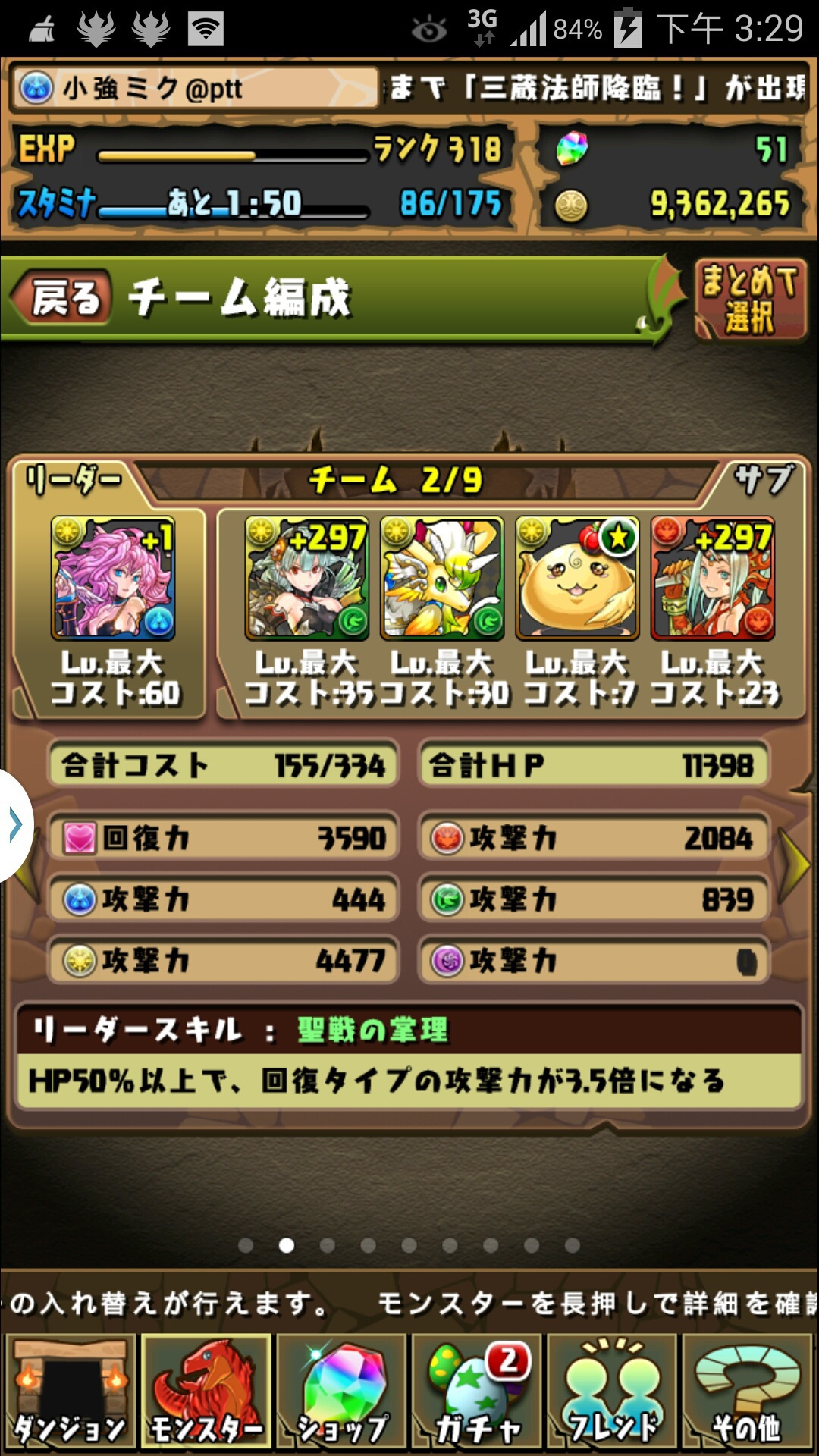Viewport: 819px width, 1456px height.
Task: Switch to the モンスター monster tab
Action: click(206, 1392)
